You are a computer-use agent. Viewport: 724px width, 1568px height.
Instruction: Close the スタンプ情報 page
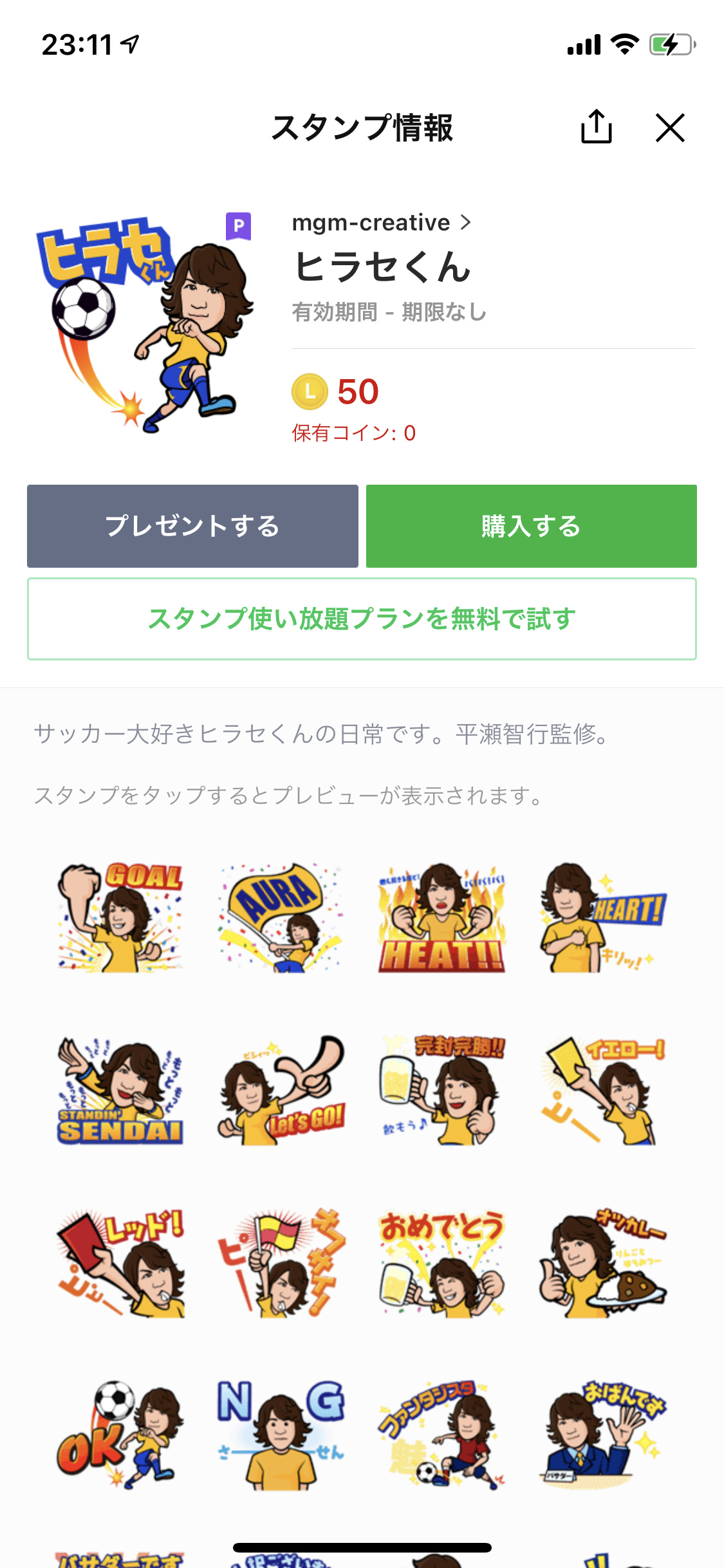pyautogui.click(x=670, y=127)
